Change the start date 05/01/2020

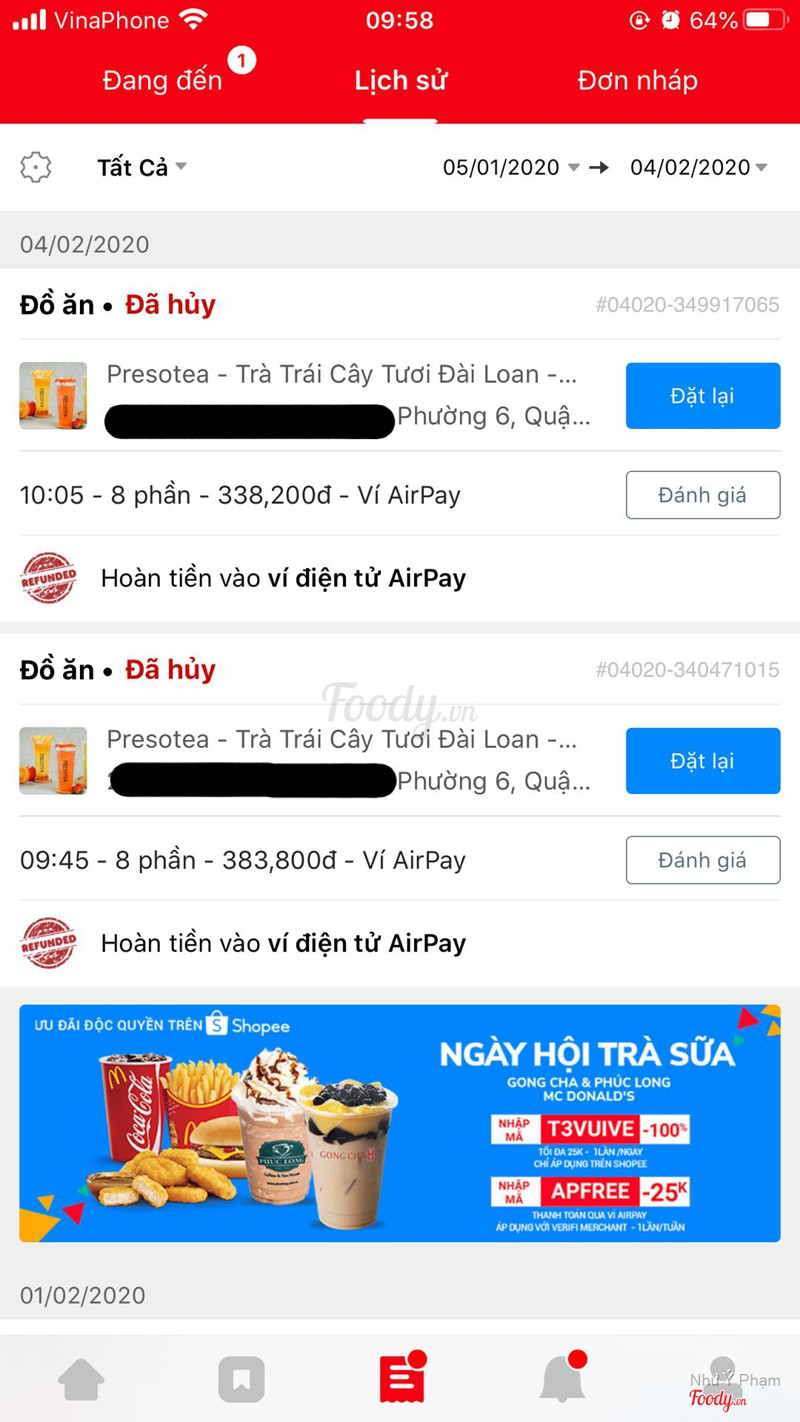click(510, 167)
